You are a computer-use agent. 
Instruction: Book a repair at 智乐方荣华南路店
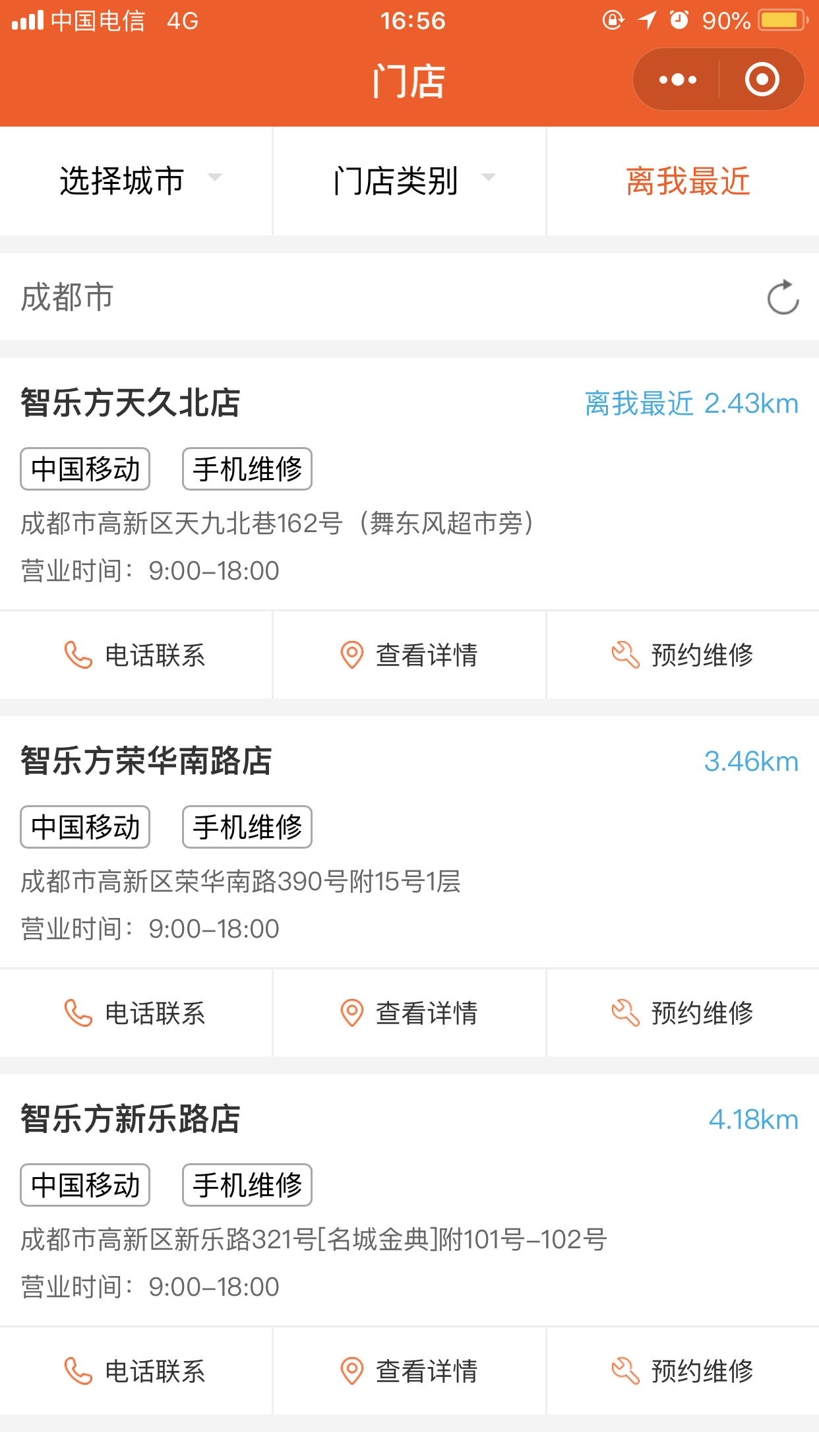[683, 1013]
